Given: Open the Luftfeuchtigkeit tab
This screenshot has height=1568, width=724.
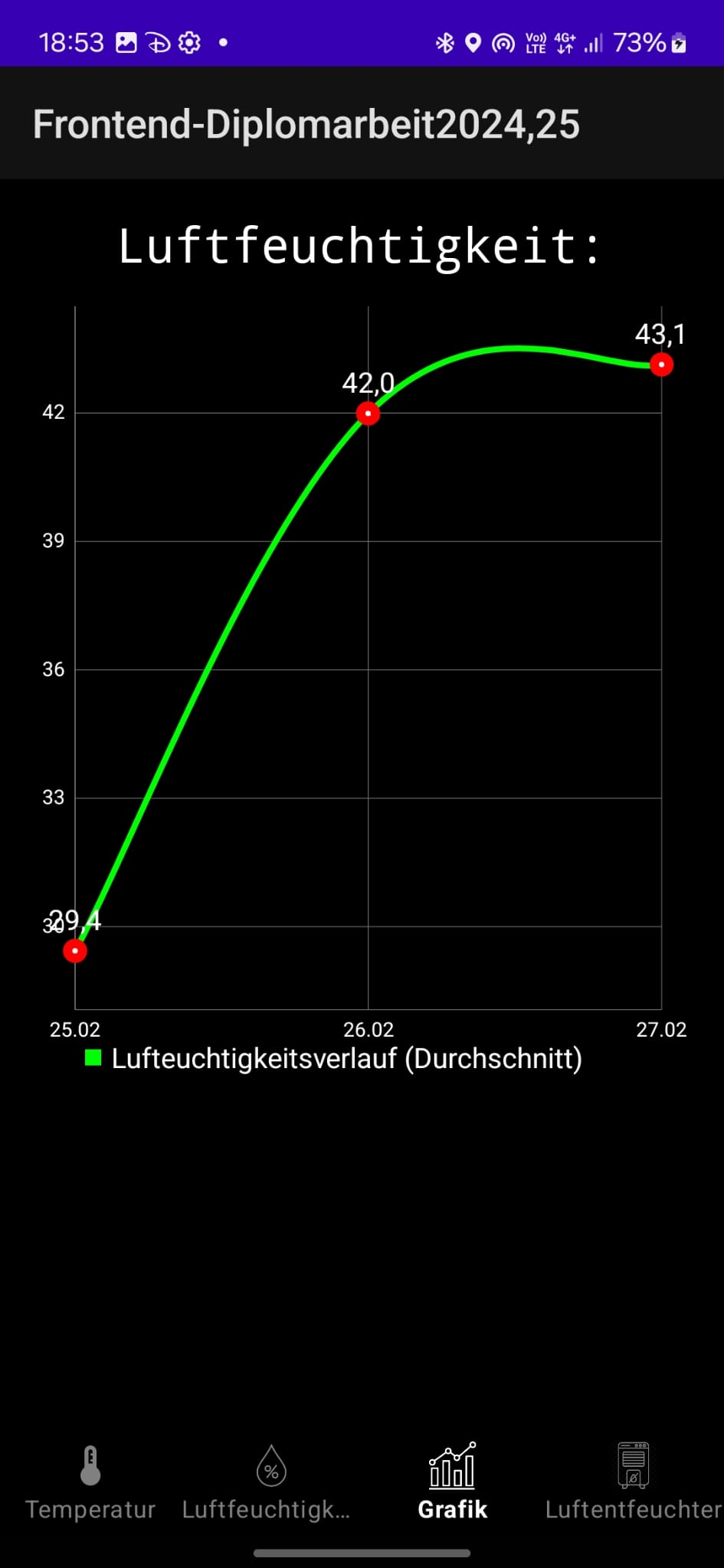Looking at the screenshot, I should point(270,1481).
